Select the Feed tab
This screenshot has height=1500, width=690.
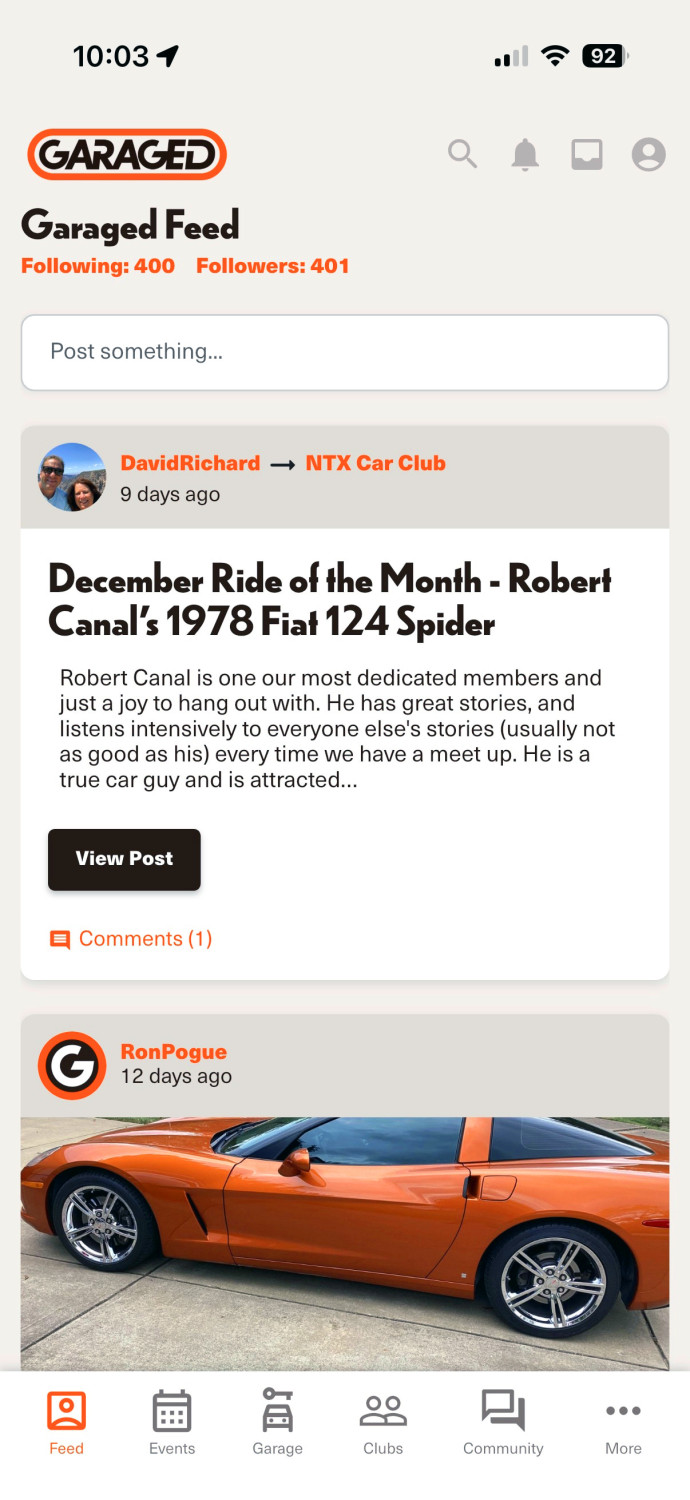pos(67,1422)
